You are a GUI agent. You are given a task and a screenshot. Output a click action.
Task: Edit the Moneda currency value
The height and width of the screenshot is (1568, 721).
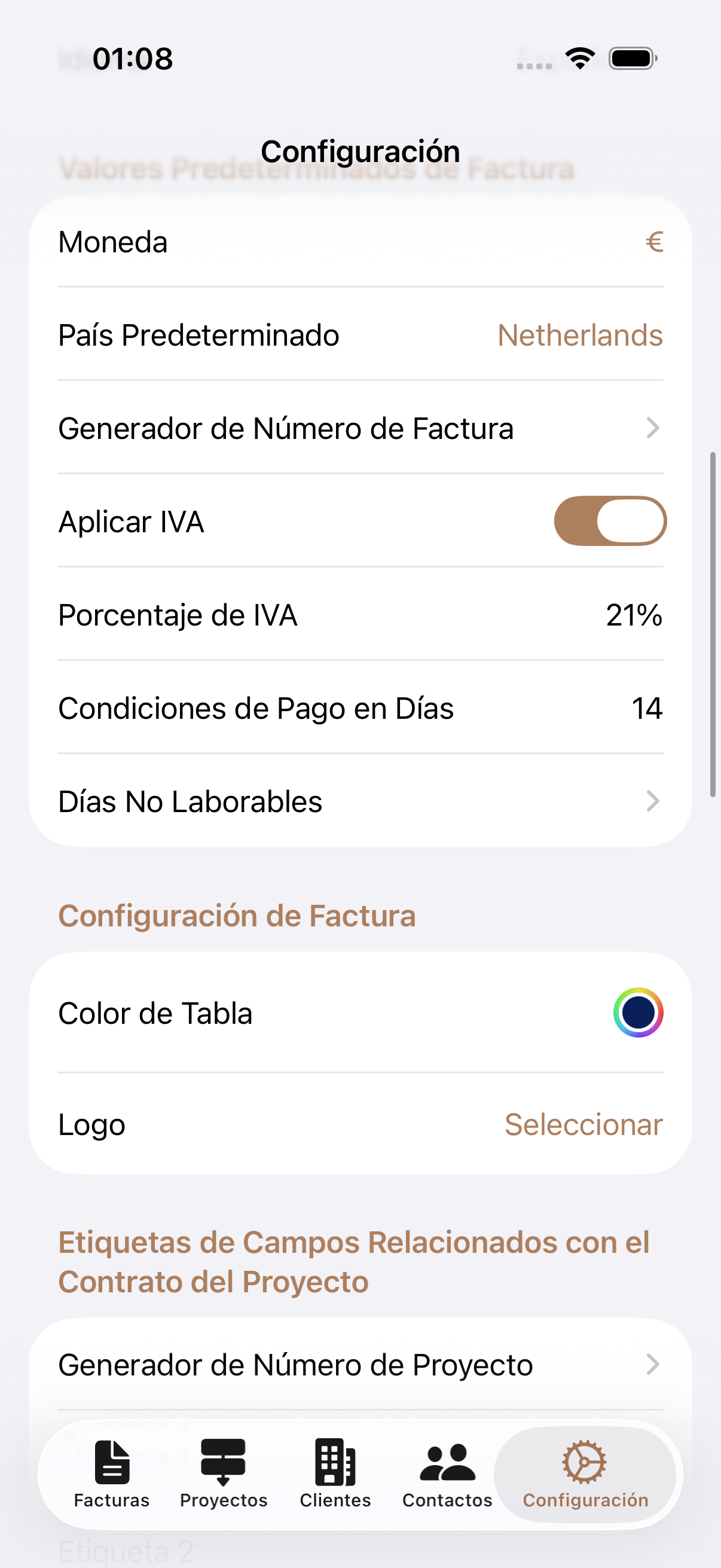point(654,242)
